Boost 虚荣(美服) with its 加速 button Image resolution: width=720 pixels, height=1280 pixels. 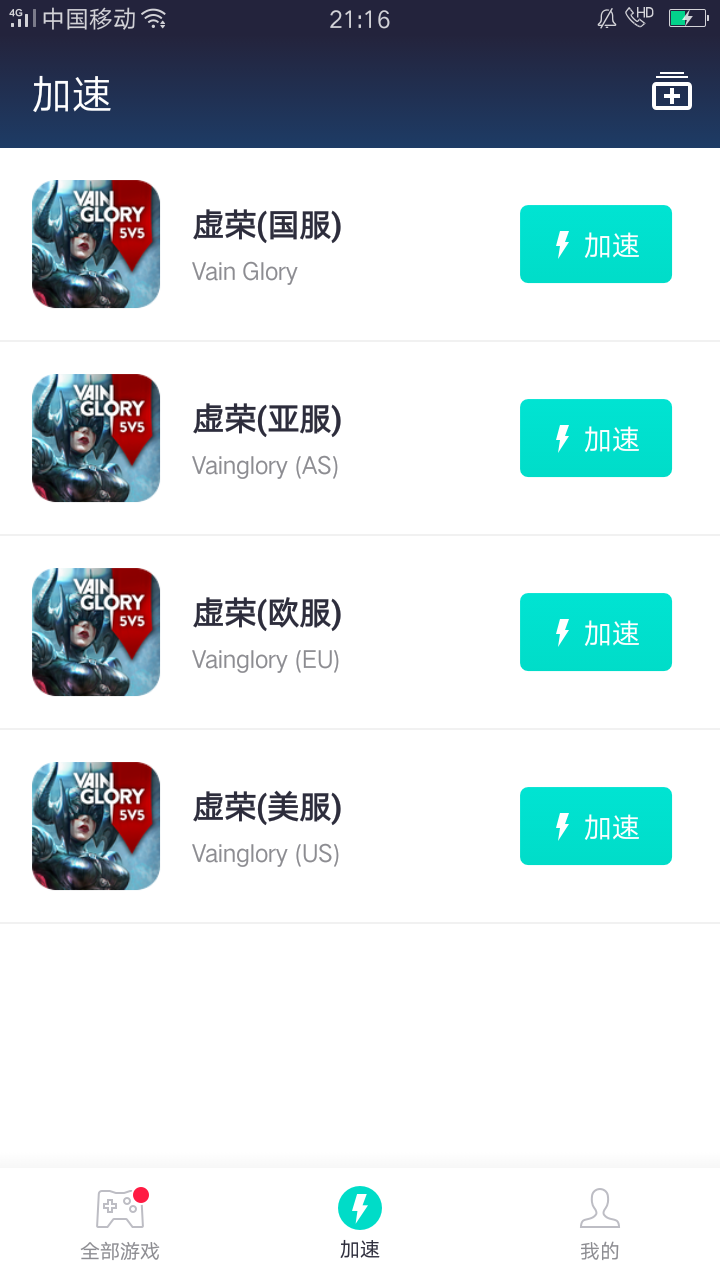click(595, 826)
